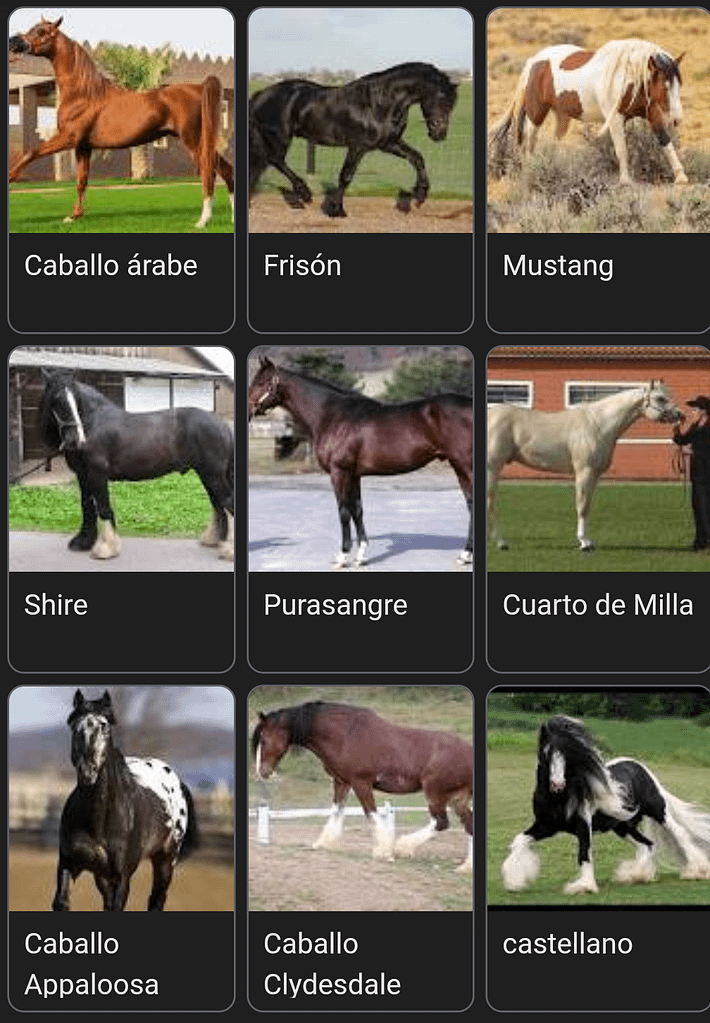Viewport: 710px width, 1023px height.
Task: Open the Cuarto de Milla card
Action: (x=598, y=509)
